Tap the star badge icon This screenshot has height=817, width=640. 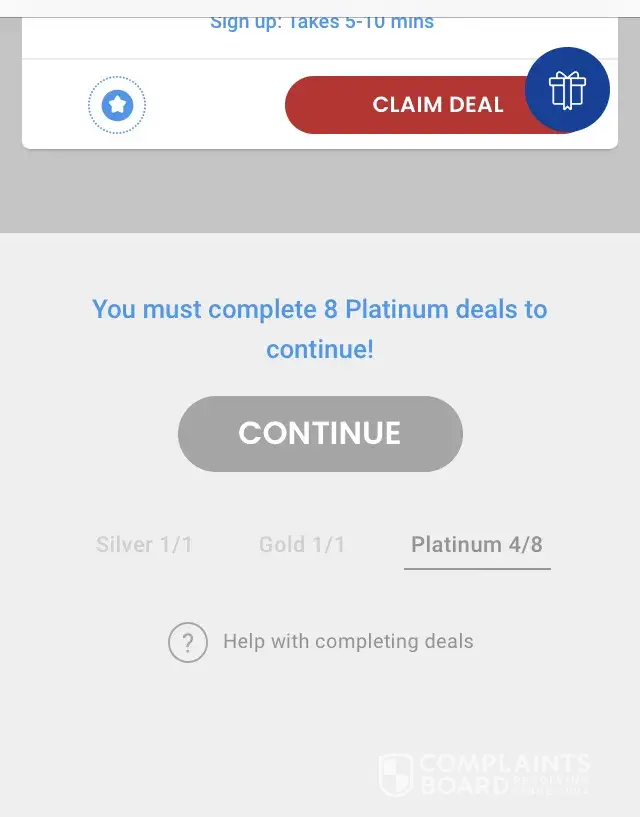pos(117,105)
